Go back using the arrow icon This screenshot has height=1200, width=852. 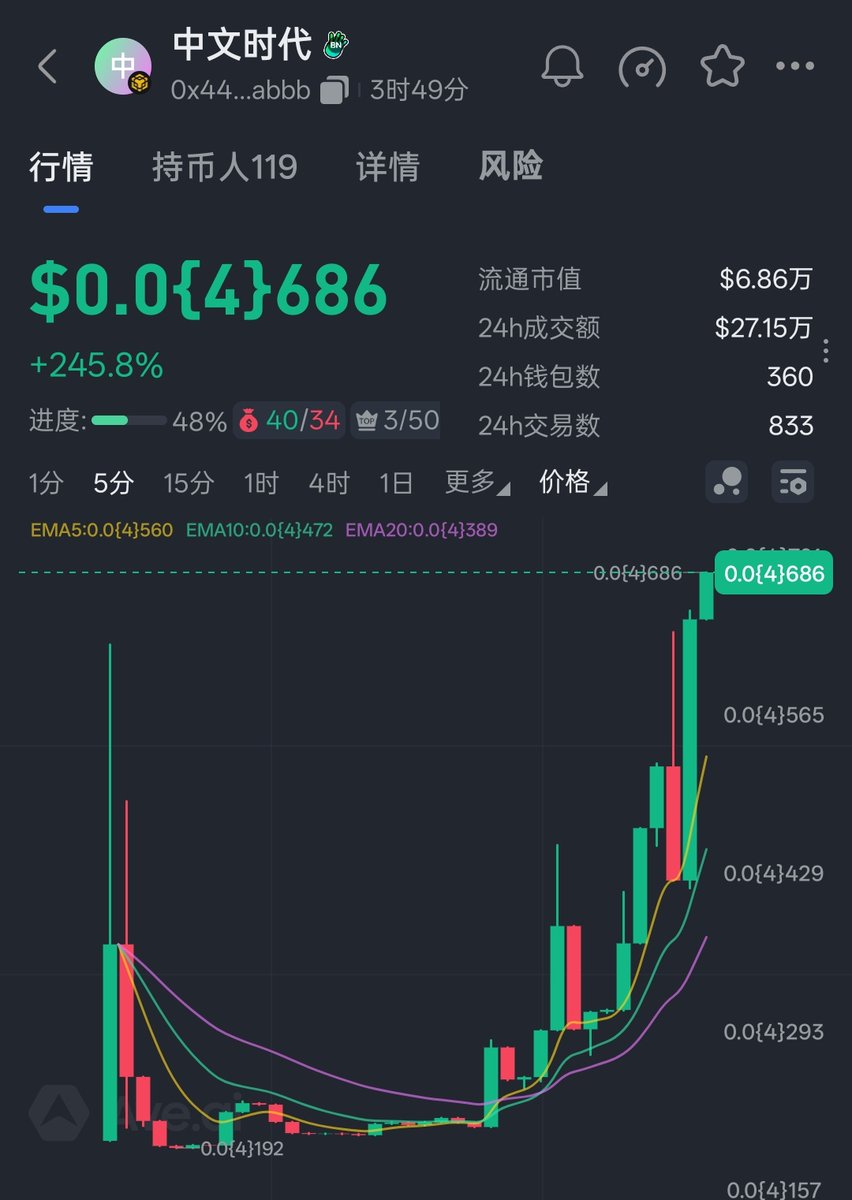[47, 68]
